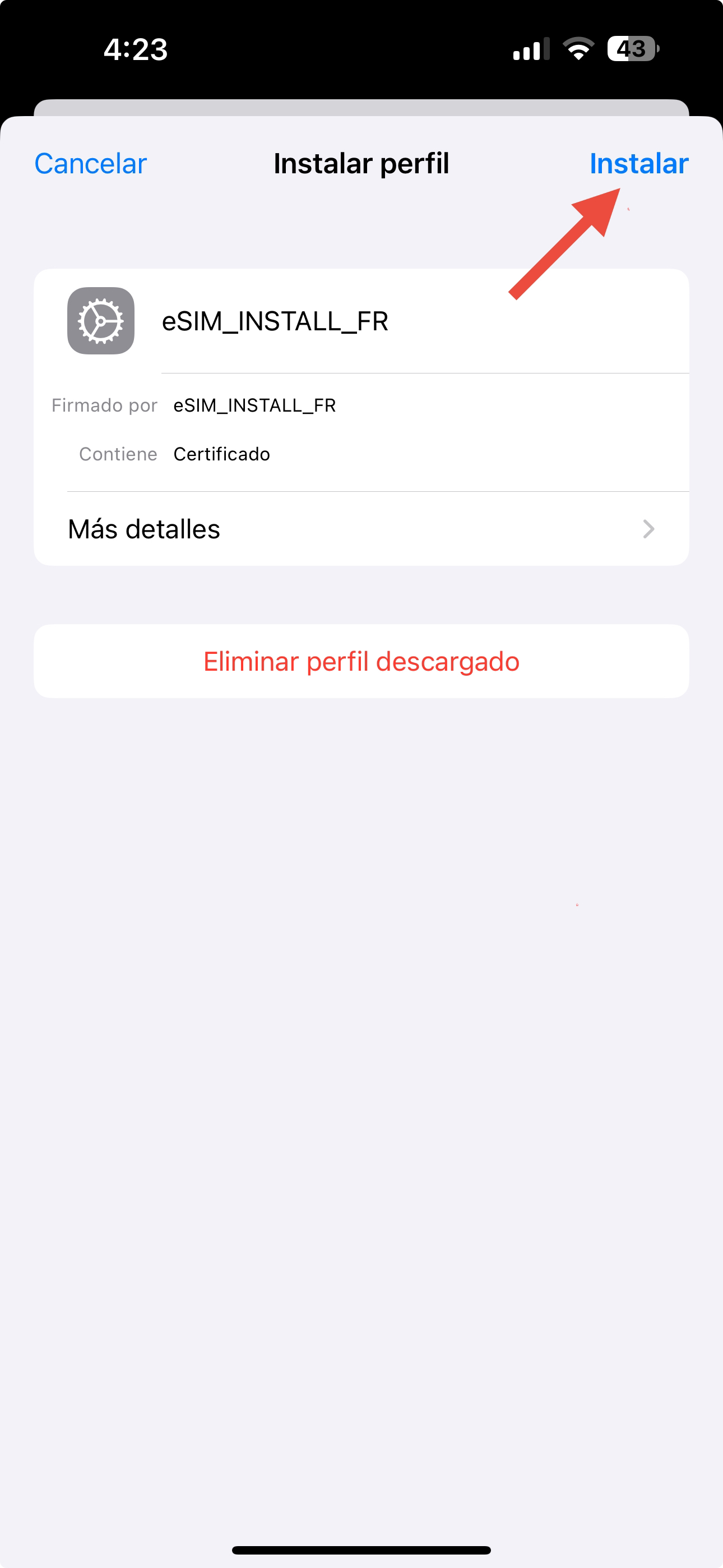Image resolution: width=723 pixels, height=1568 pixels.
Task: Tap Instalar to install the profile
Action: (x=638, y=164)
